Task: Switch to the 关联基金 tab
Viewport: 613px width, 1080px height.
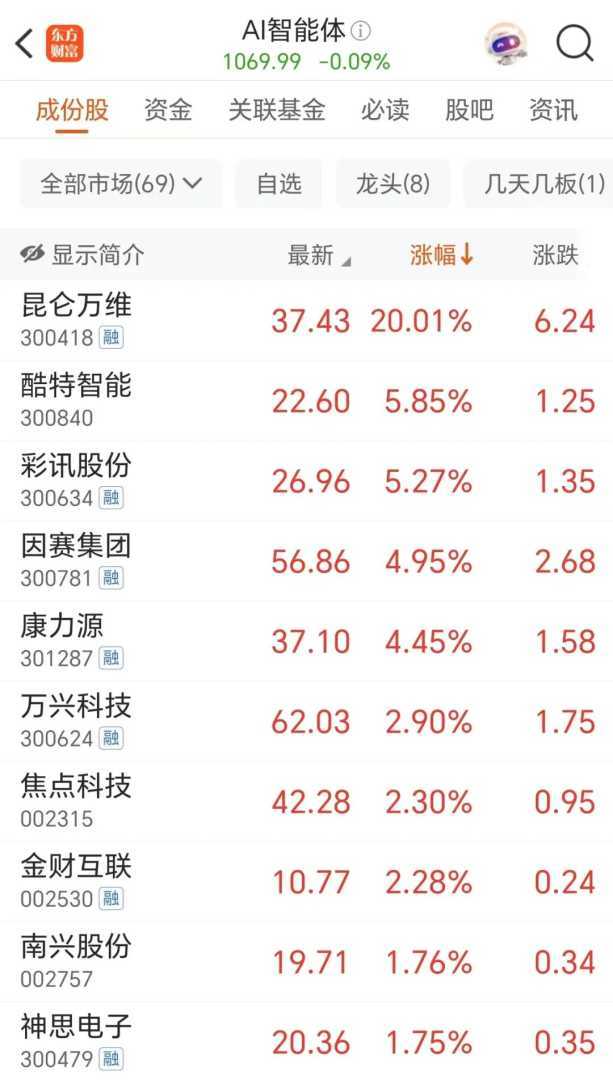Action: [x=276, y=110]
